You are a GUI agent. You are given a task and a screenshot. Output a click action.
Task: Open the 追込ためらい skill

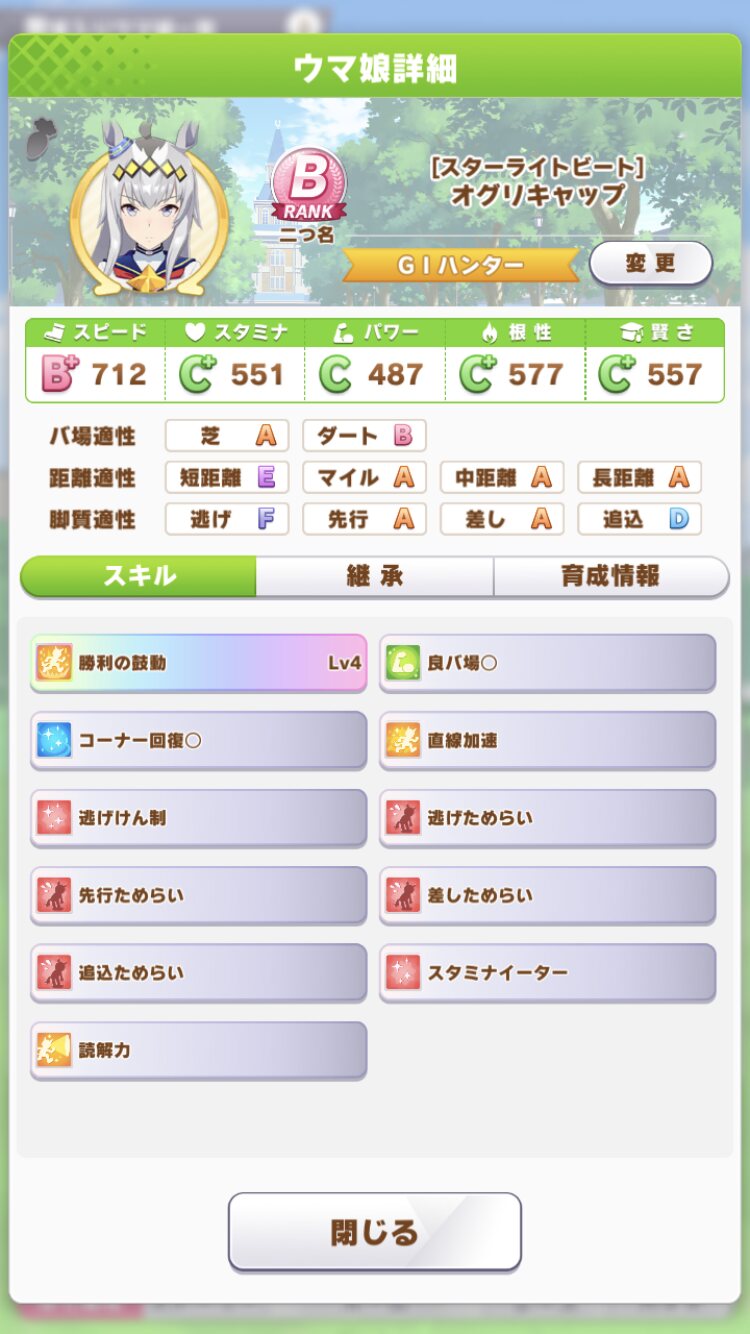click(x=198, y=972)
